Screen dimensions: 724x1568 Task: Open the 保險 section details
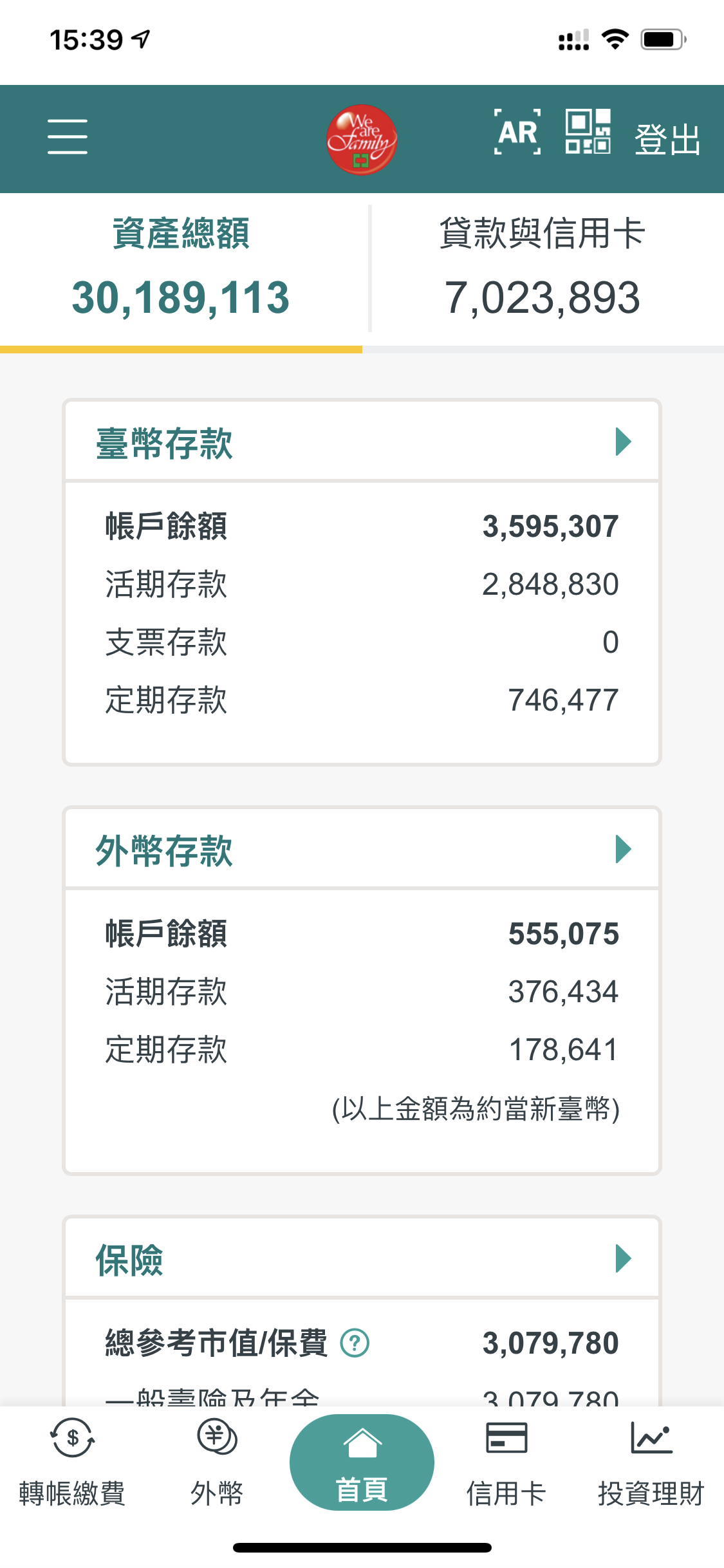point(623,1258)
